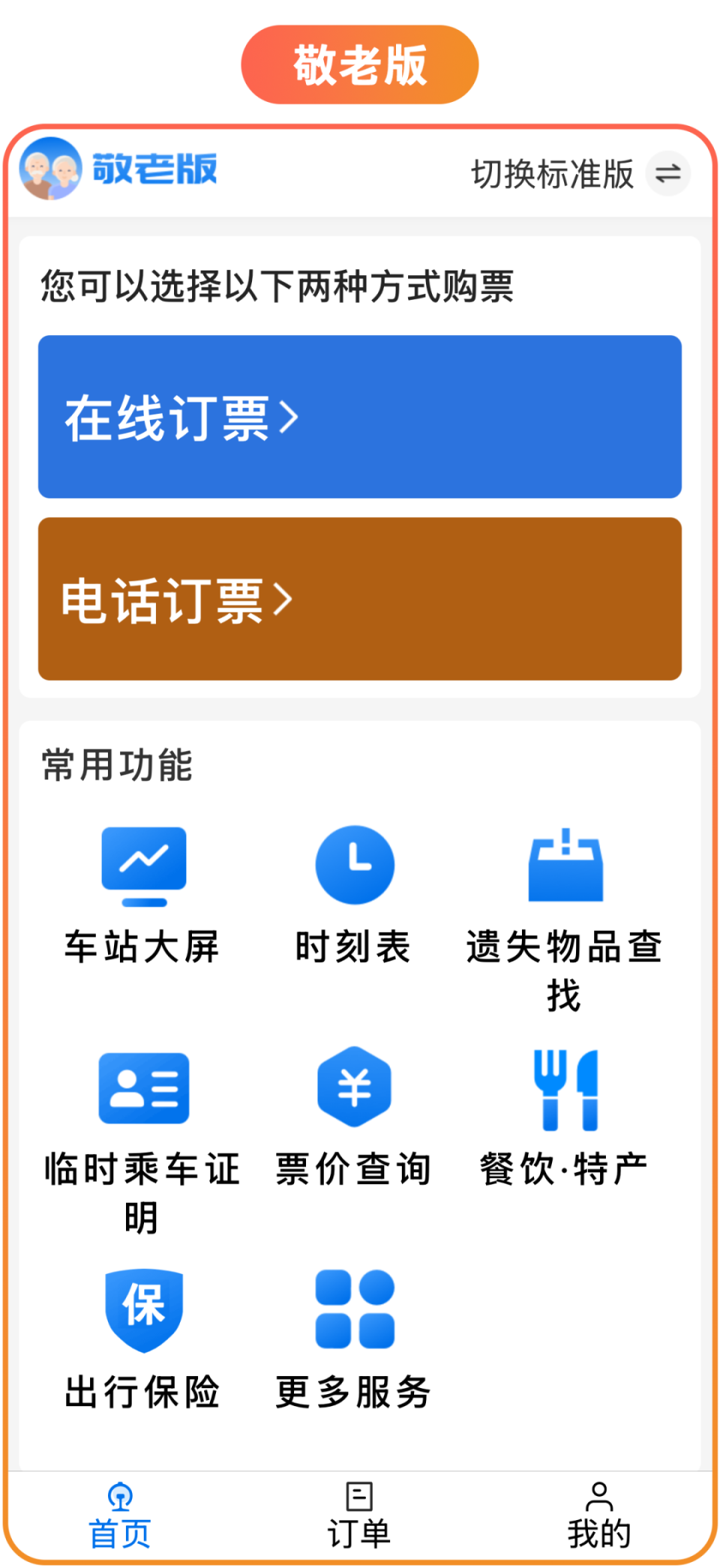Start phone booking with 电话订票 button
The image size is (720, 1568).
[x=360, y=596]
